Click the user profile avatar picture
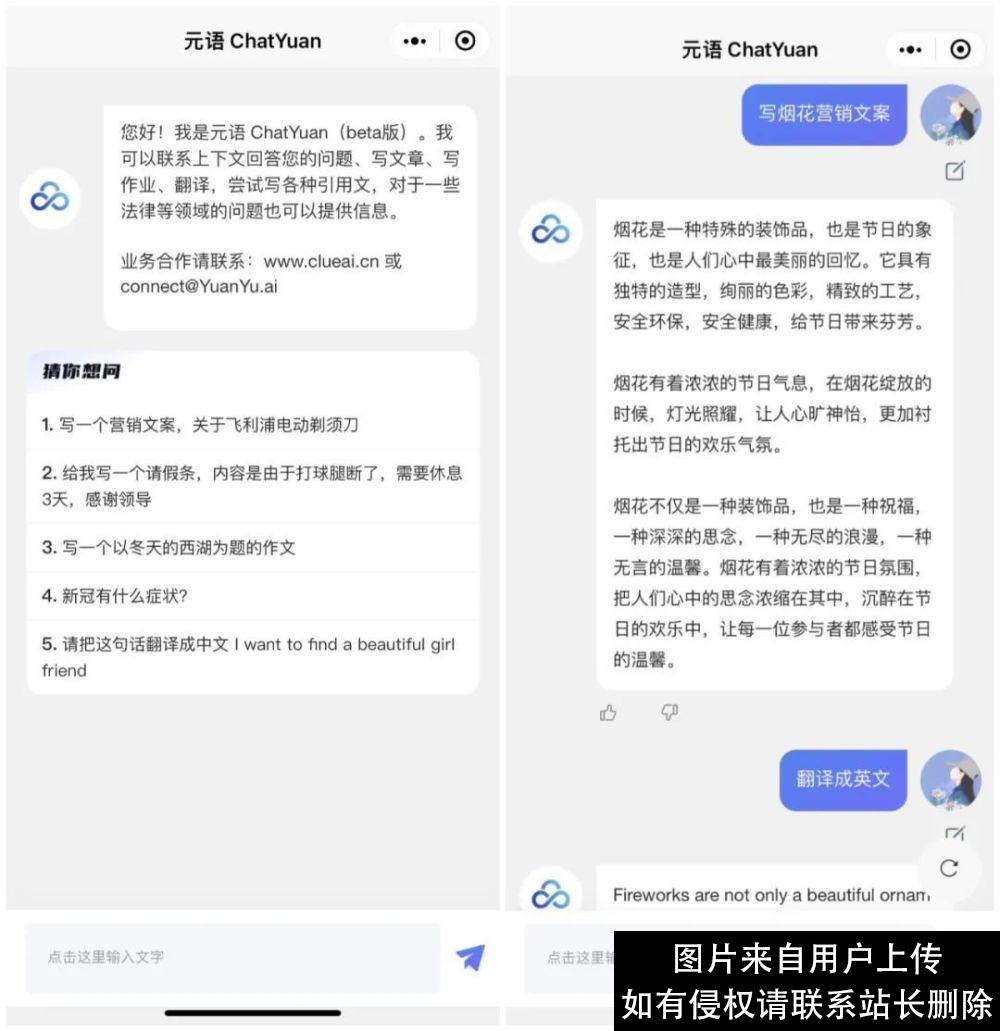Screen dimensions: 1000x1031 pyautogui.click(x=952, y=115)
